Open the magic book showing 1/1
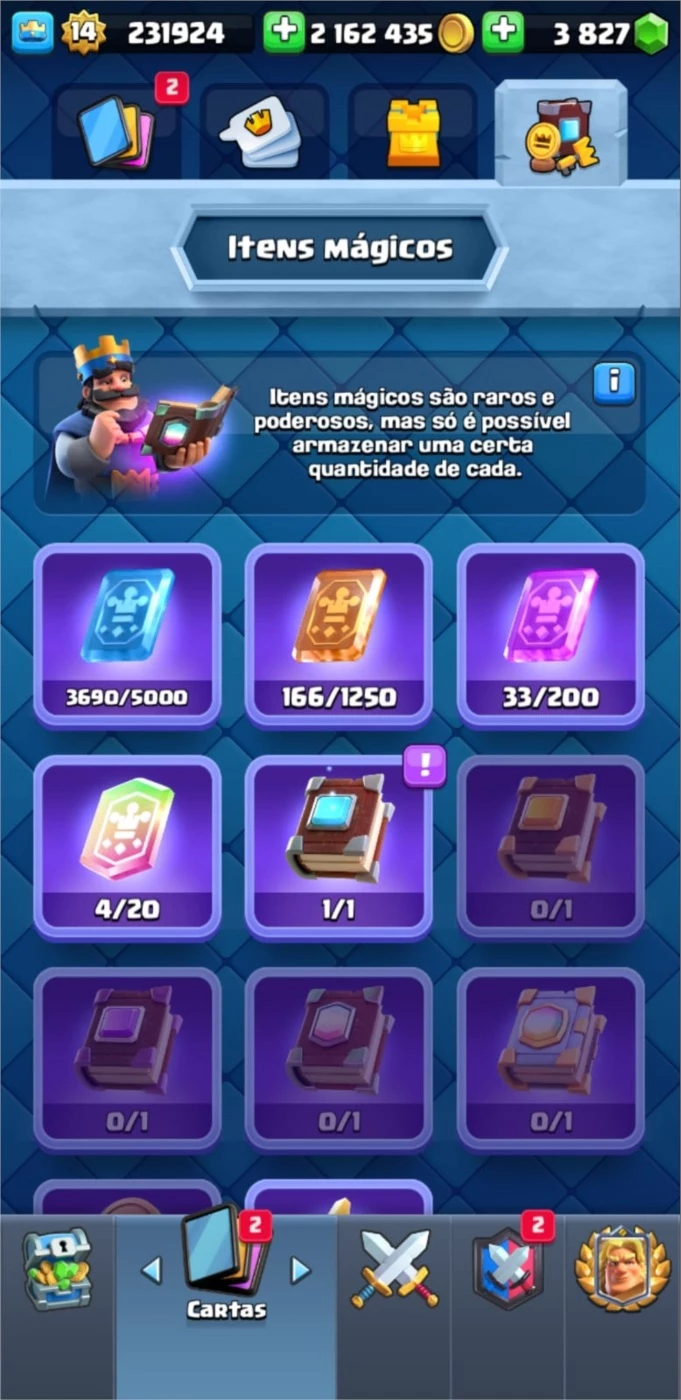The height and width of the screenshot is (1400, 681). [339, 847]
